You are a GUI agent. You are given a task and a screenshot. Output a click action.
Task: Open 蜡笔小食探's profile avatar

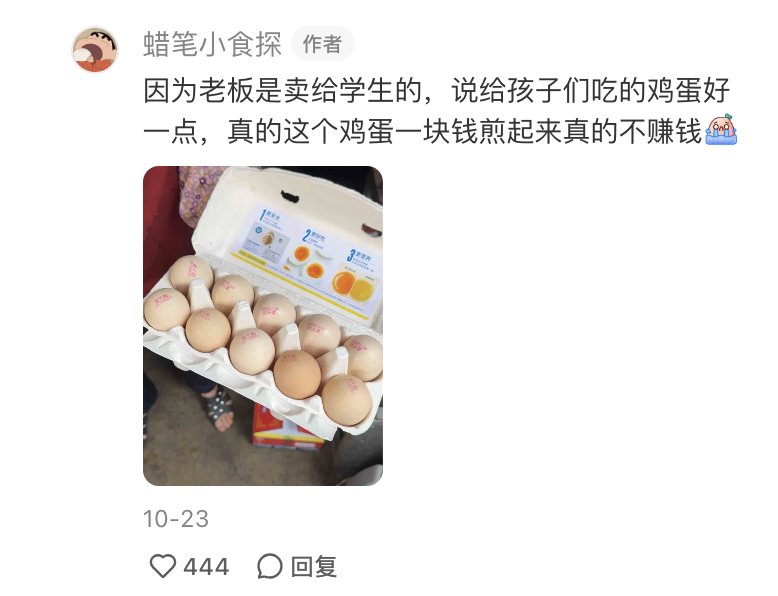pyautogui.click(x=96, y=49)
